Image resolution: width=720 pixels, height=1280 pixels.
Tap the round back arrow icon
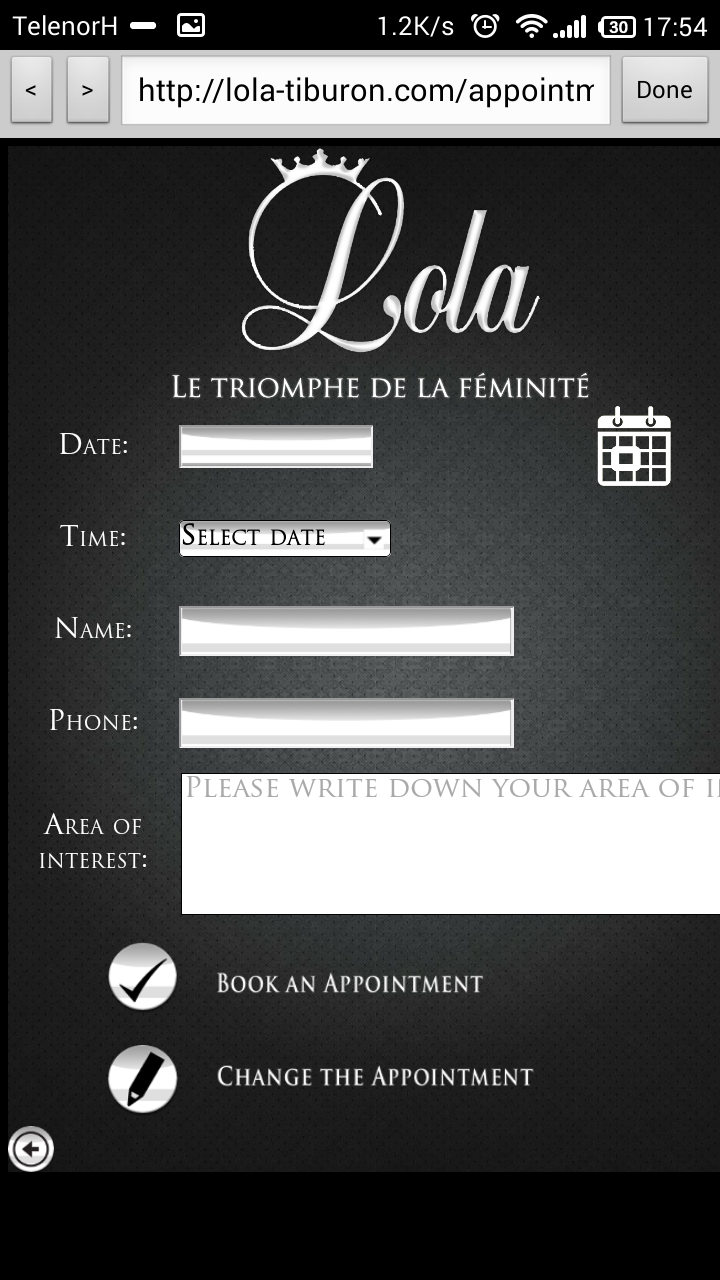pyautogui.click(x=31, y=1149)
